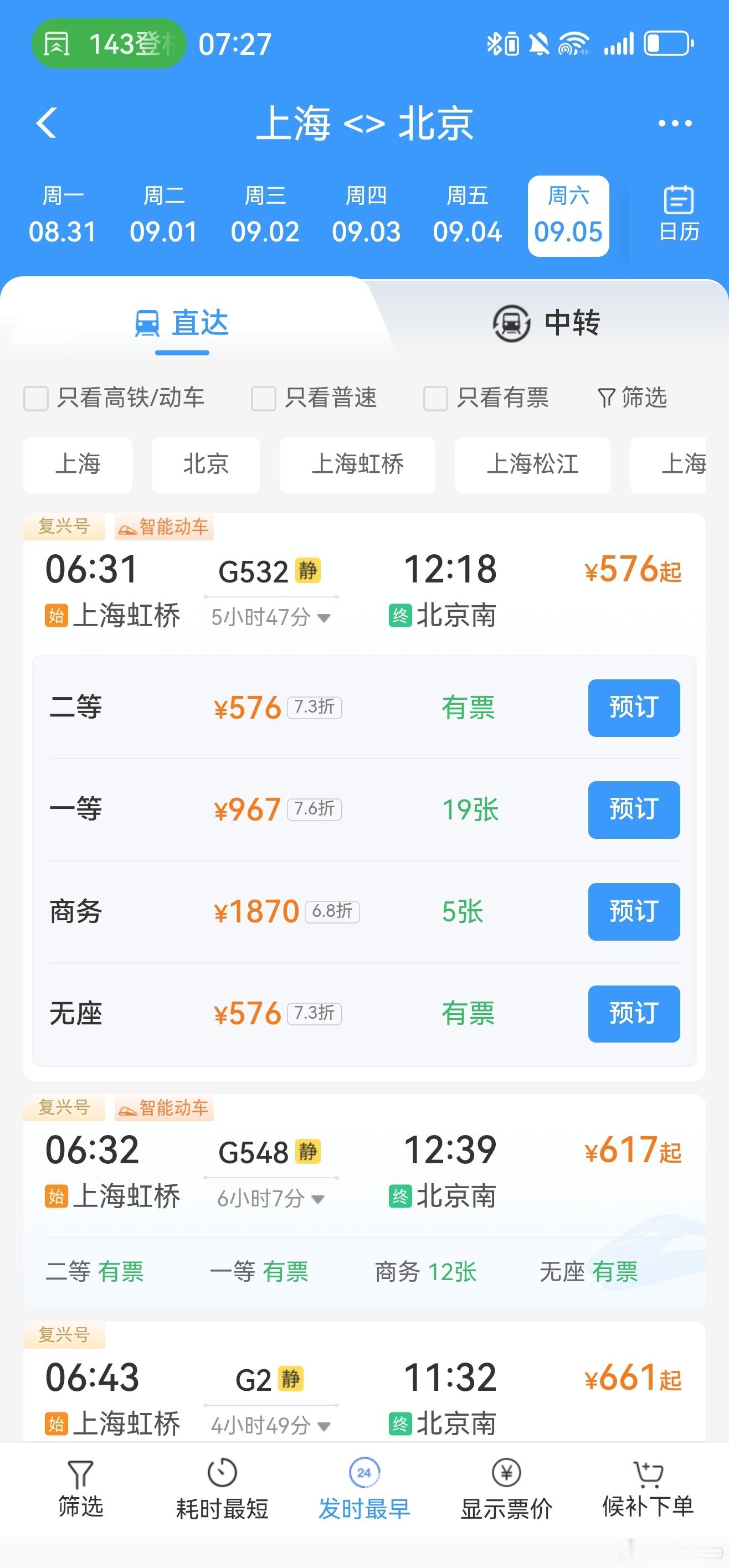
Task: Open the 日历 calendar picker
Action: point(679,214)
